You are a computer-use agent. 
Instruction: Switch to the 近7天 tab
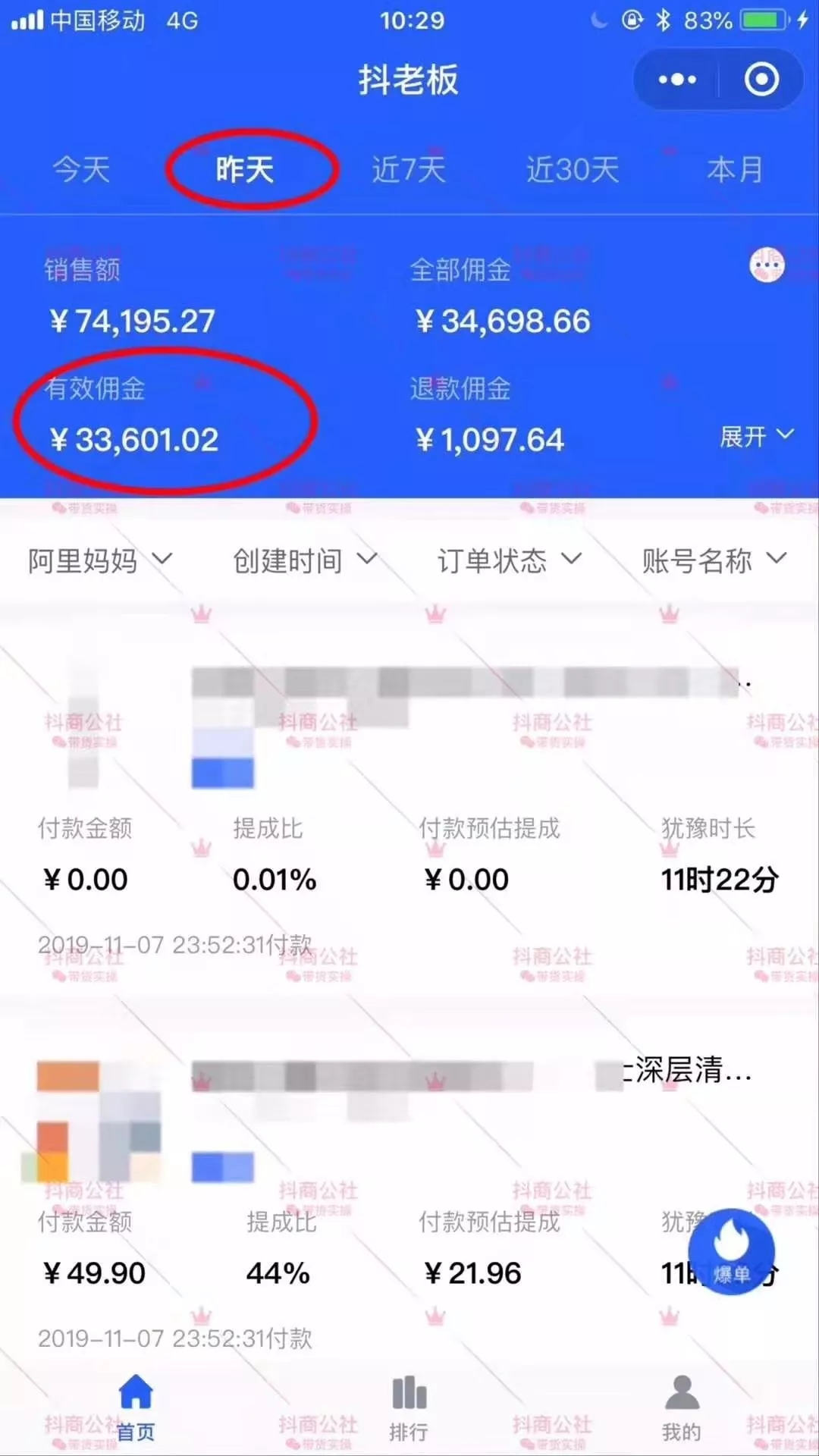tap(409, 169)
